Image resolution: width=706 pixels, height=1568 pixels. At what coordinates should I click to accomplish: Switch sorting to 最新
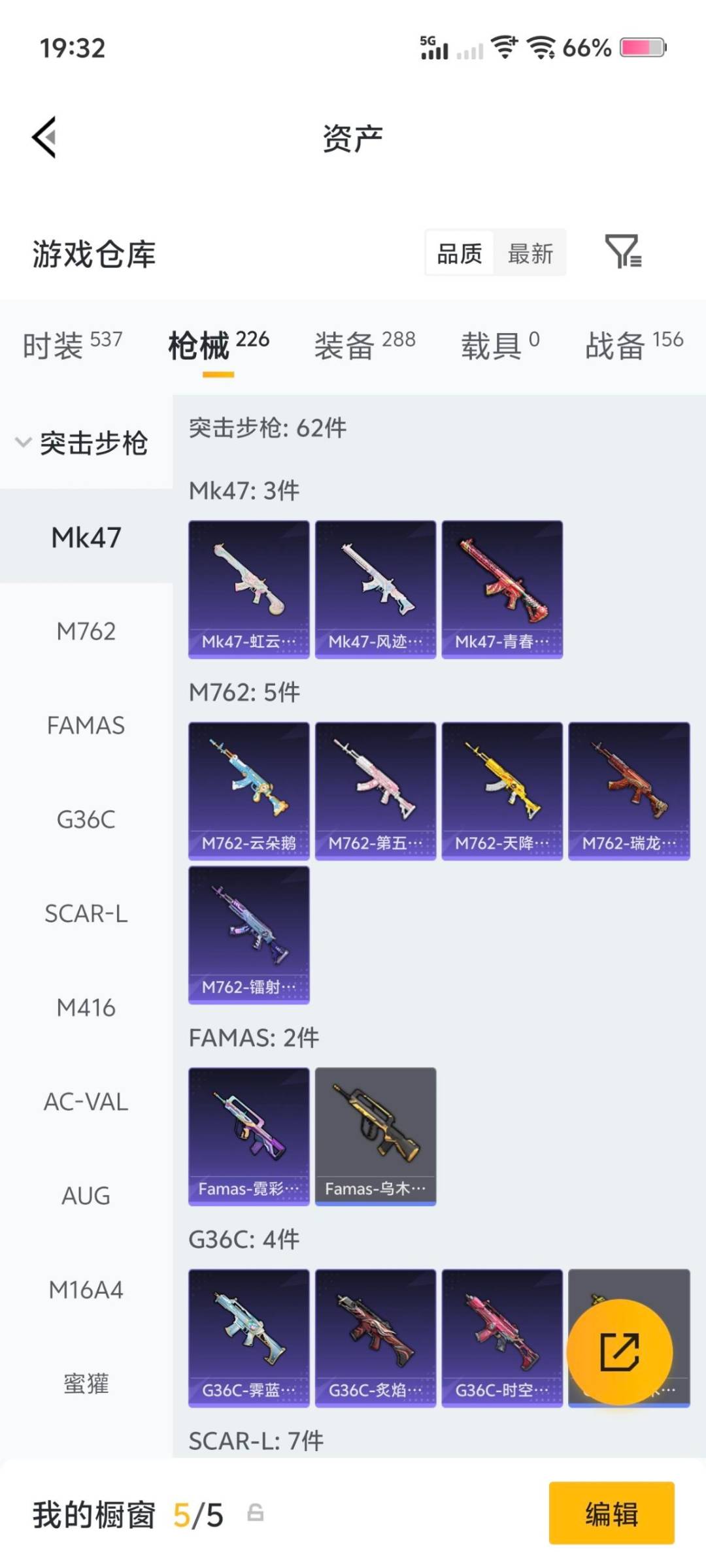pos(531,253)
